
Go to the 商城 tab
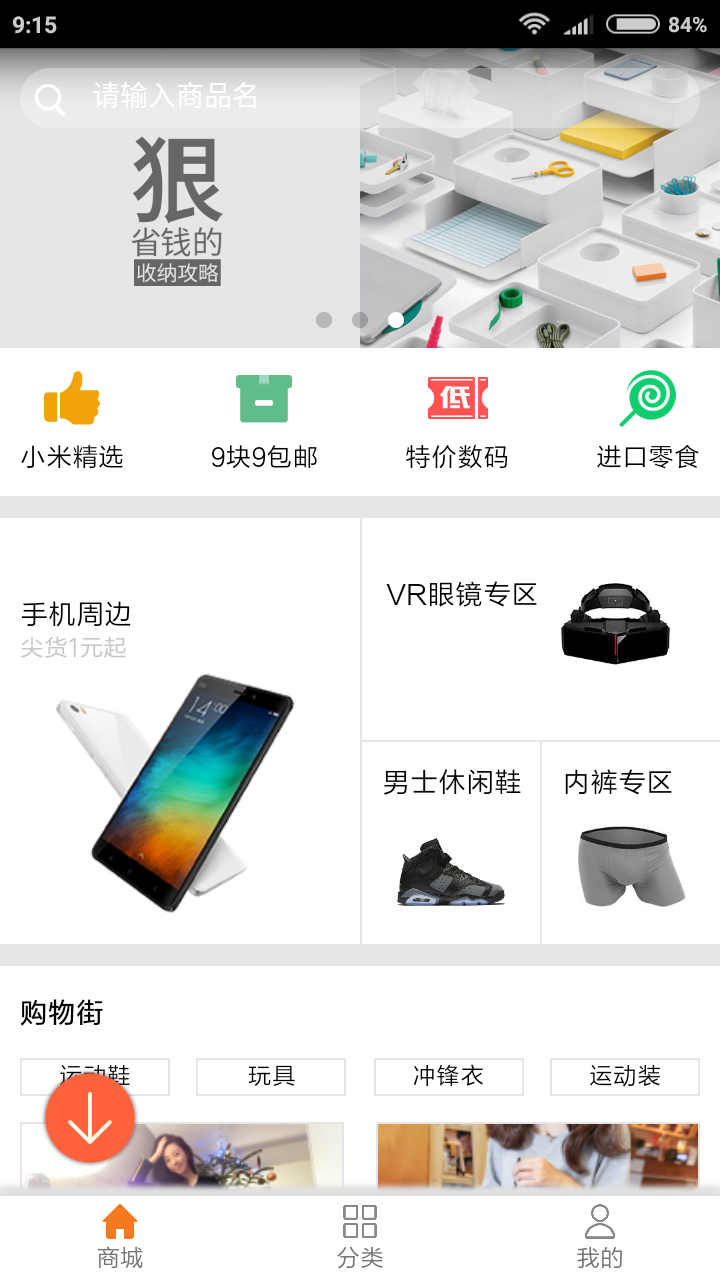120,1236
